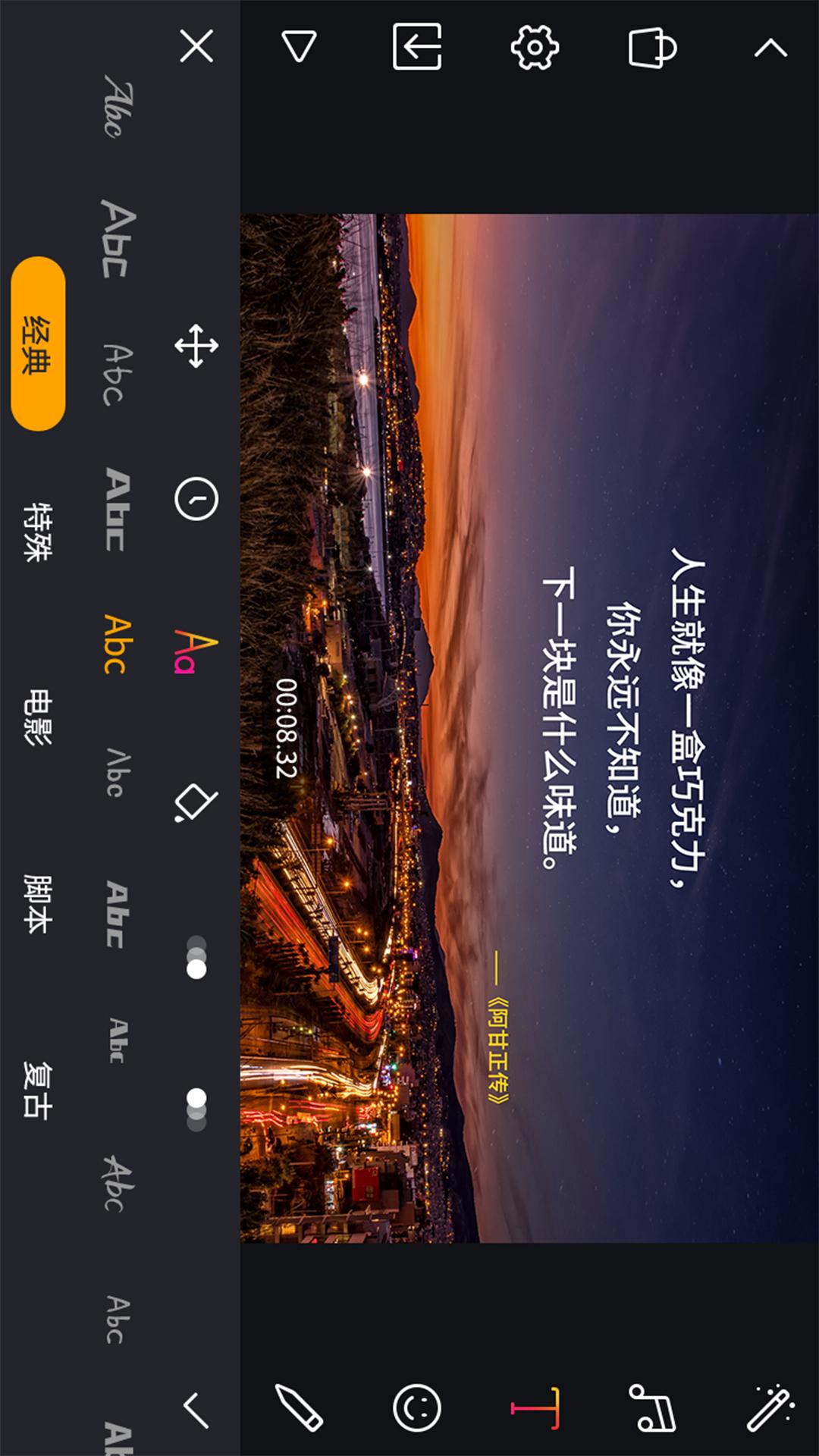Open the project settings gear
The width and height of the screenshot is (819, 1456).
point(535,48)
